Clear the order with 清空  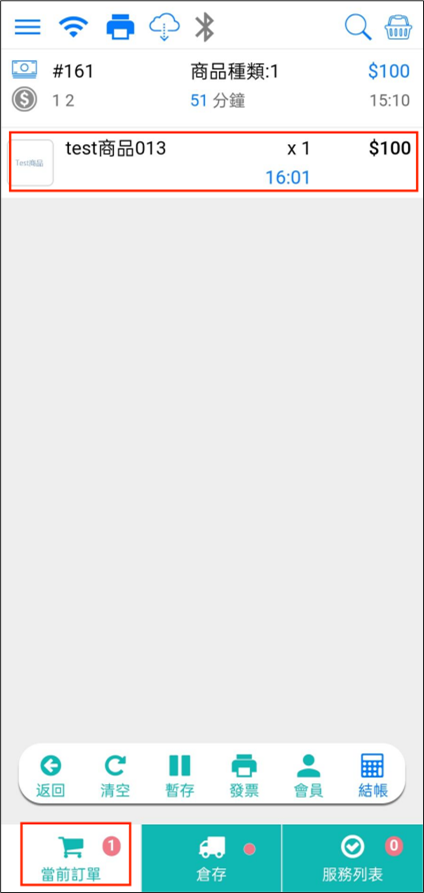tap(115, 775)
